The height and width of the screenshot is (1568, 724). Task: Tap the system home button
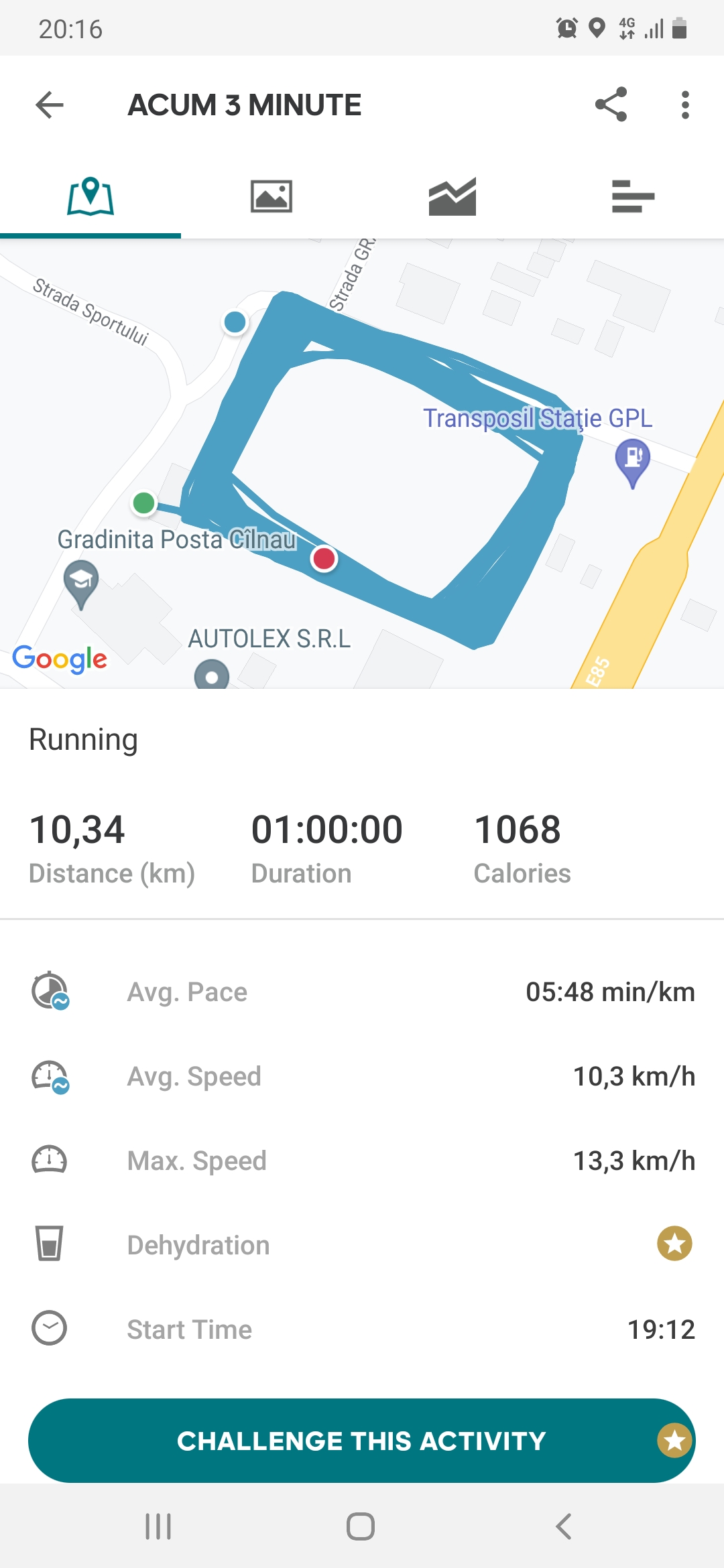361,1526
